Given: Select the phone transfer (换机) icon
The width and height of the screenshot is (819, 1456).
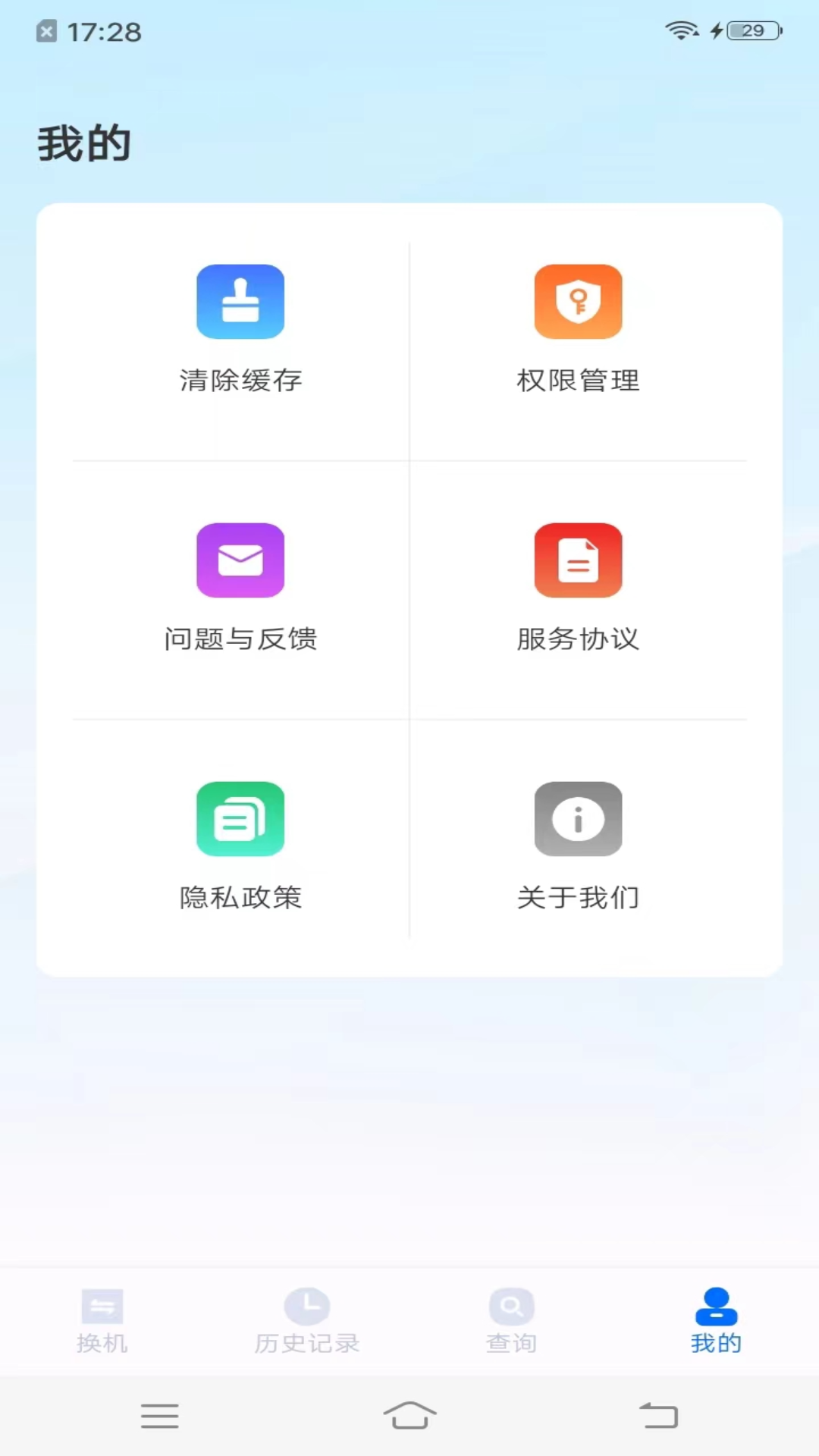Looking at the screenshot, I should coord(102,1305).
